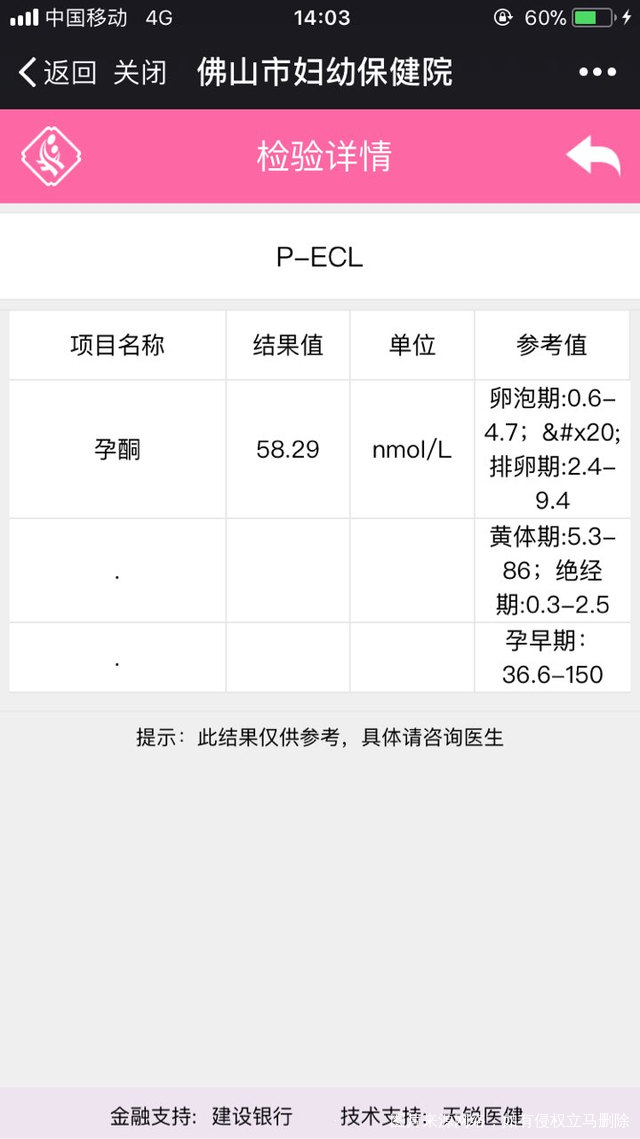Open the three-dot overflow menu
The image size is (640, 1139).
click(x=597, y=72)
